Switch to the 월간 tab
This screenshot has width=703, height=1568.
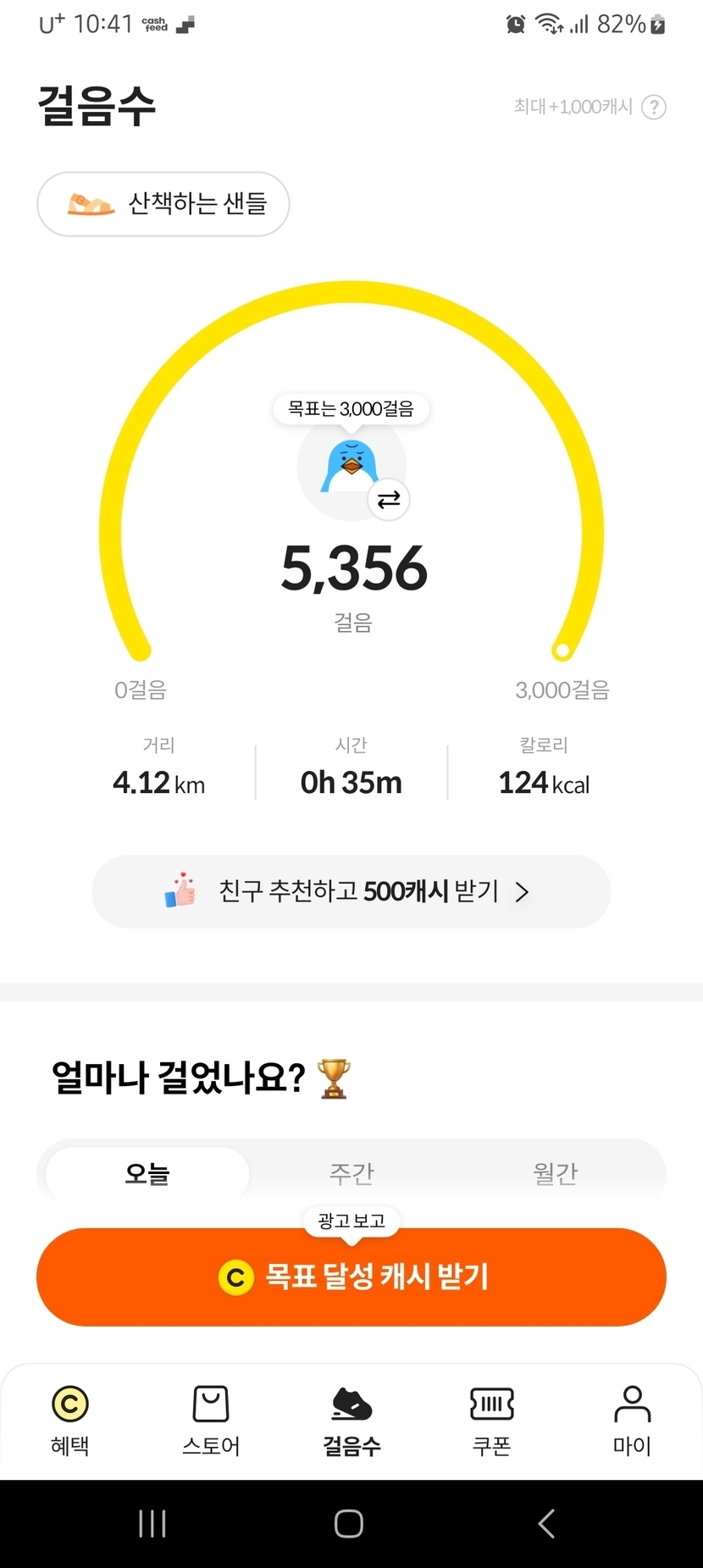tap(555, 1173)
